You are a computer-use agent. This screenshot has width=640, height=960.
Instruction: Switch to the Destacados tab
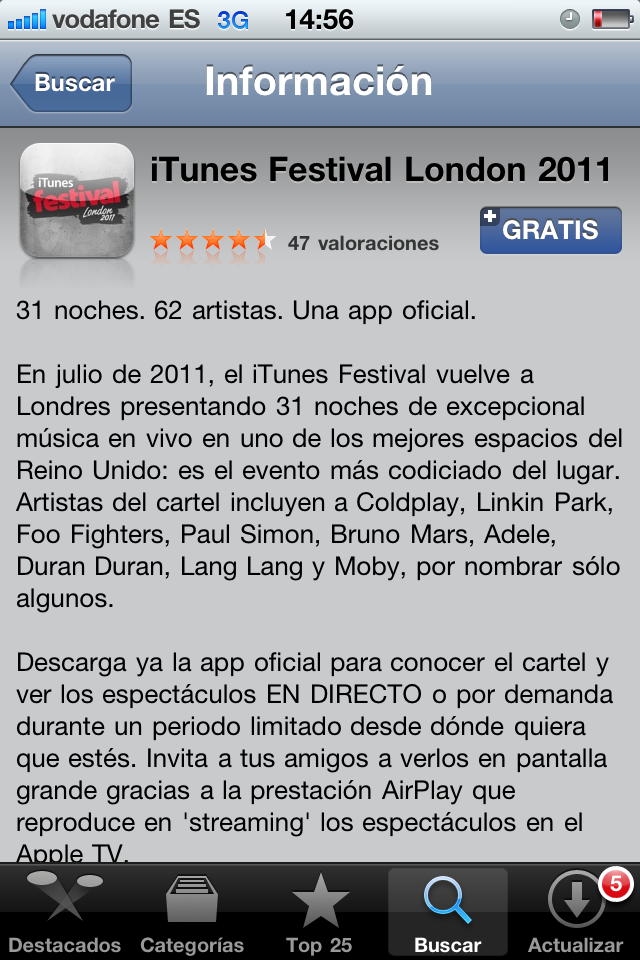[x=64, y=912]
